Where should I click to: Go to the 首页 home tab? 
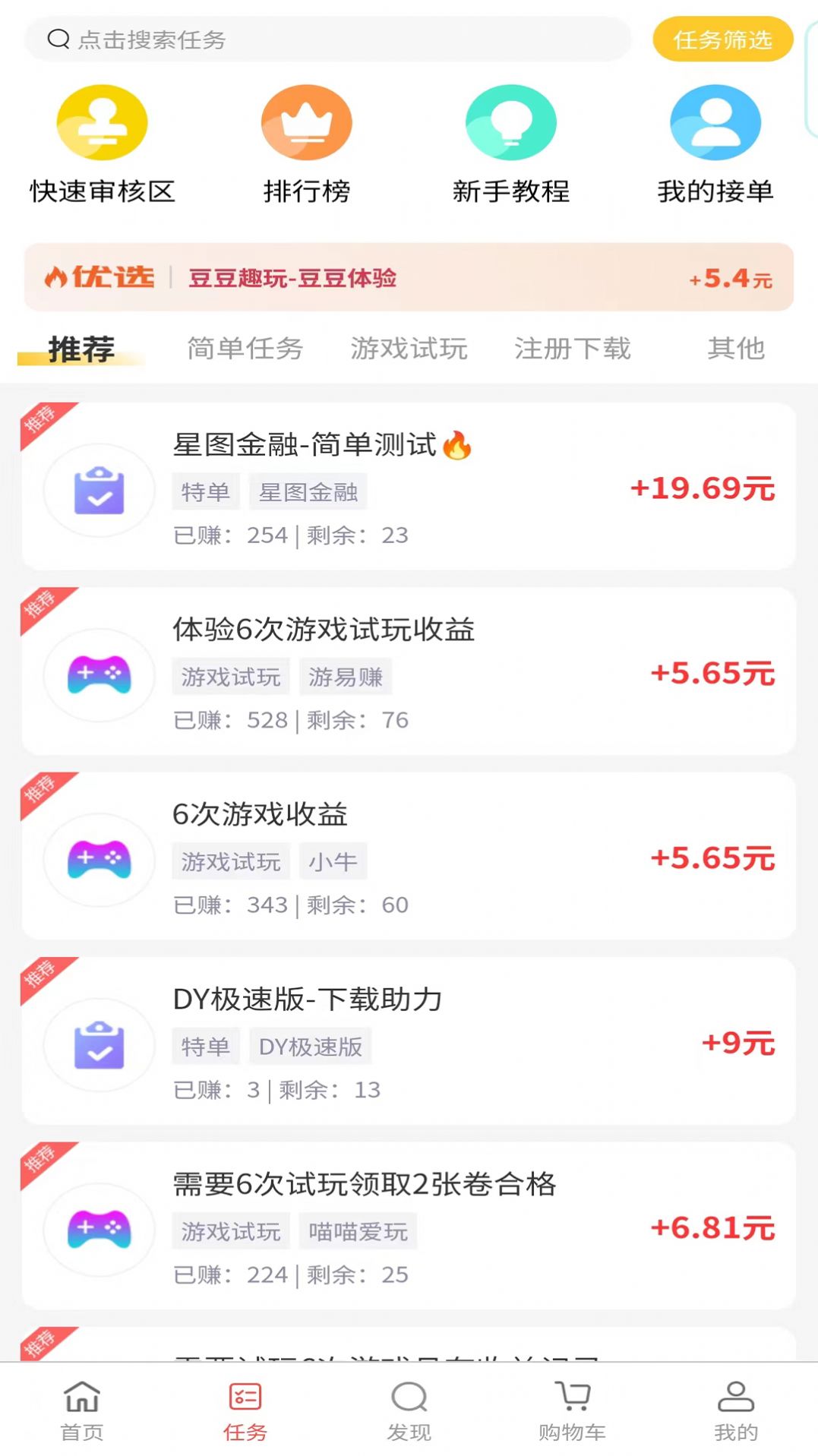82,1410
